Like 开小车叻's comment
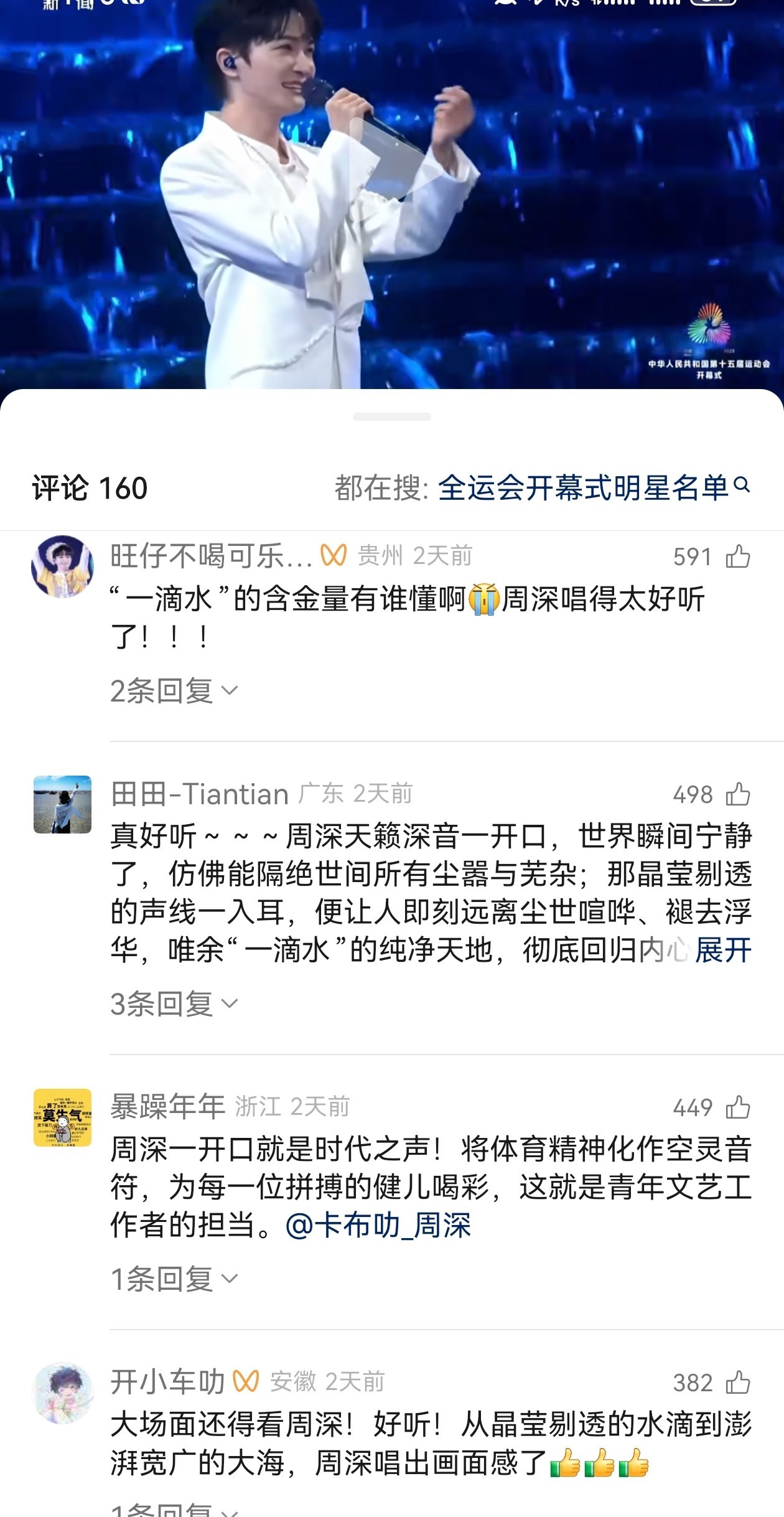This screenshot has width=784, height=1517. 737,1383
